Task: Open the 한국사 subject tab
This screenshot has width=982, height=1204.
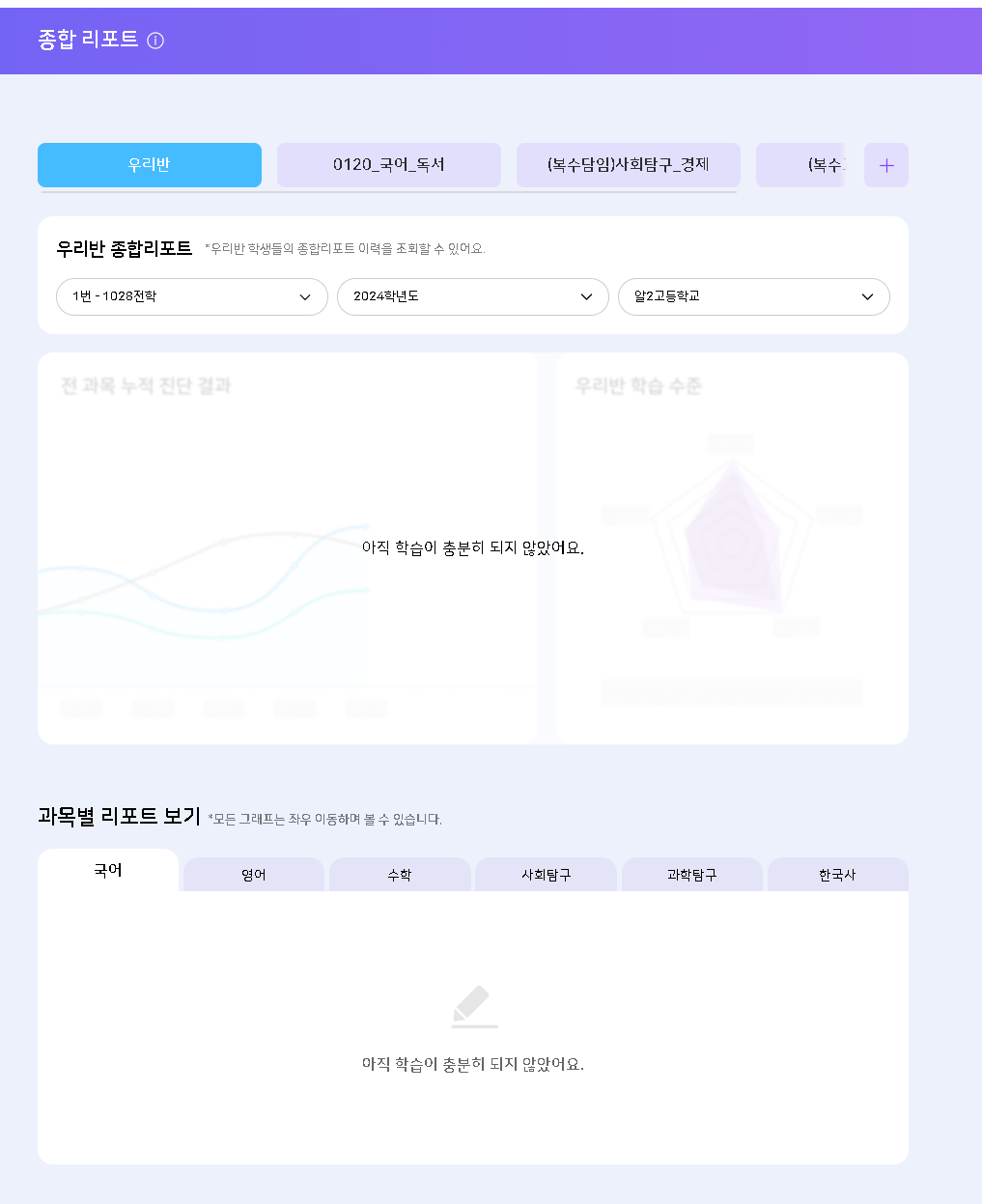Action: (x=837, y=875)
